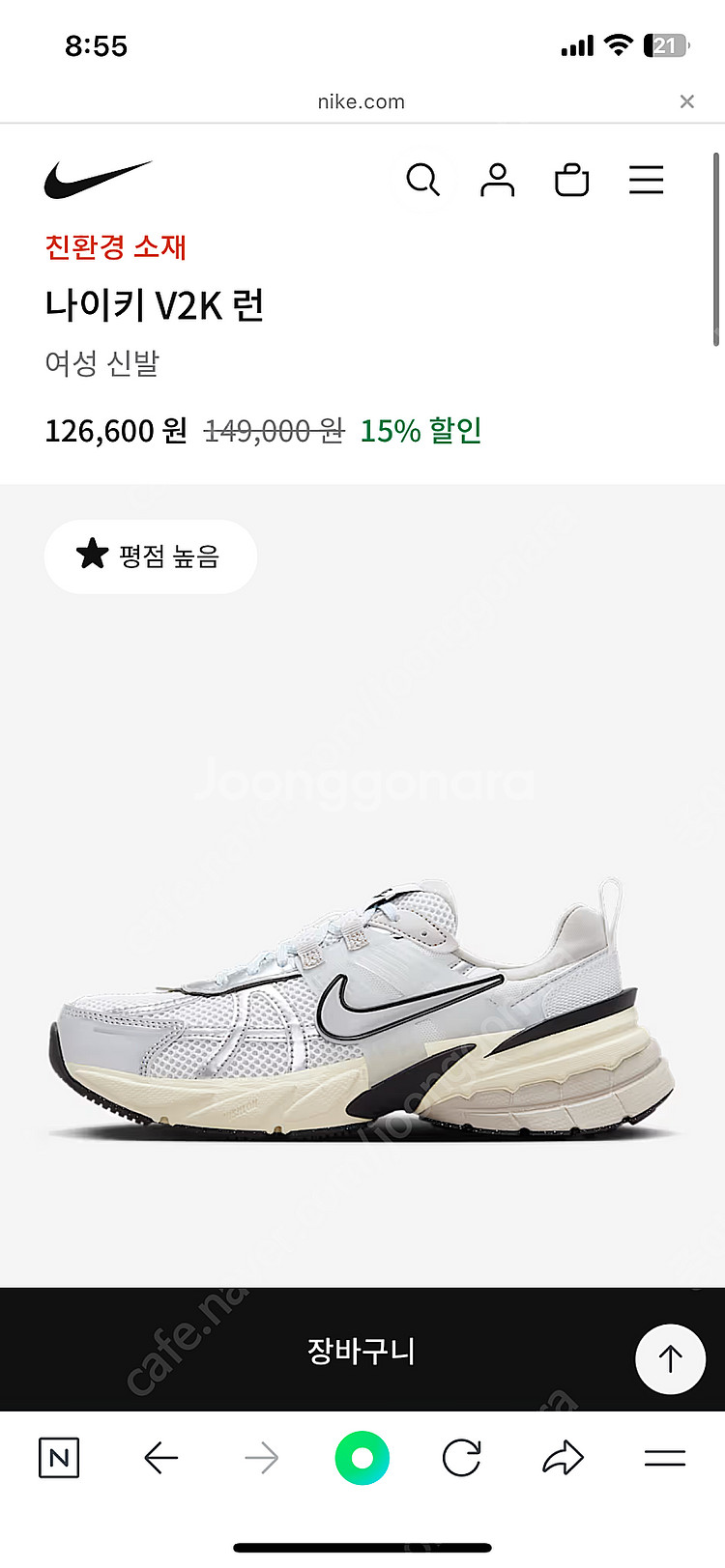Click the Nike account profile icon
The image size is (725, 1568).
coord(497,181)
